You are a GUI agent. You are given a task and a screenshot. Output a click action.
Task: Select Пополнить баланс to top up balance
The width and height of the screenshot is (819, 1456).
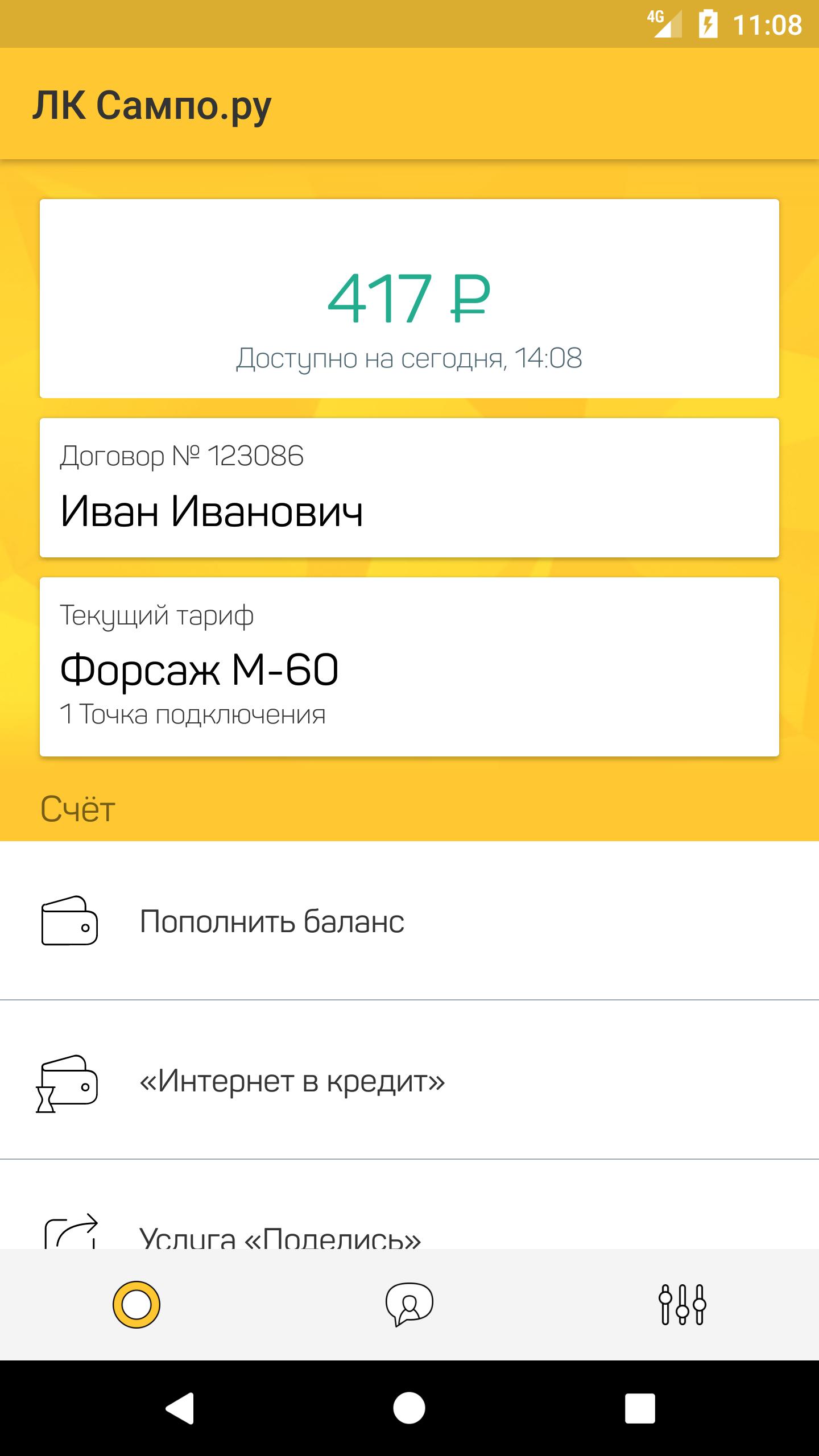272,920
